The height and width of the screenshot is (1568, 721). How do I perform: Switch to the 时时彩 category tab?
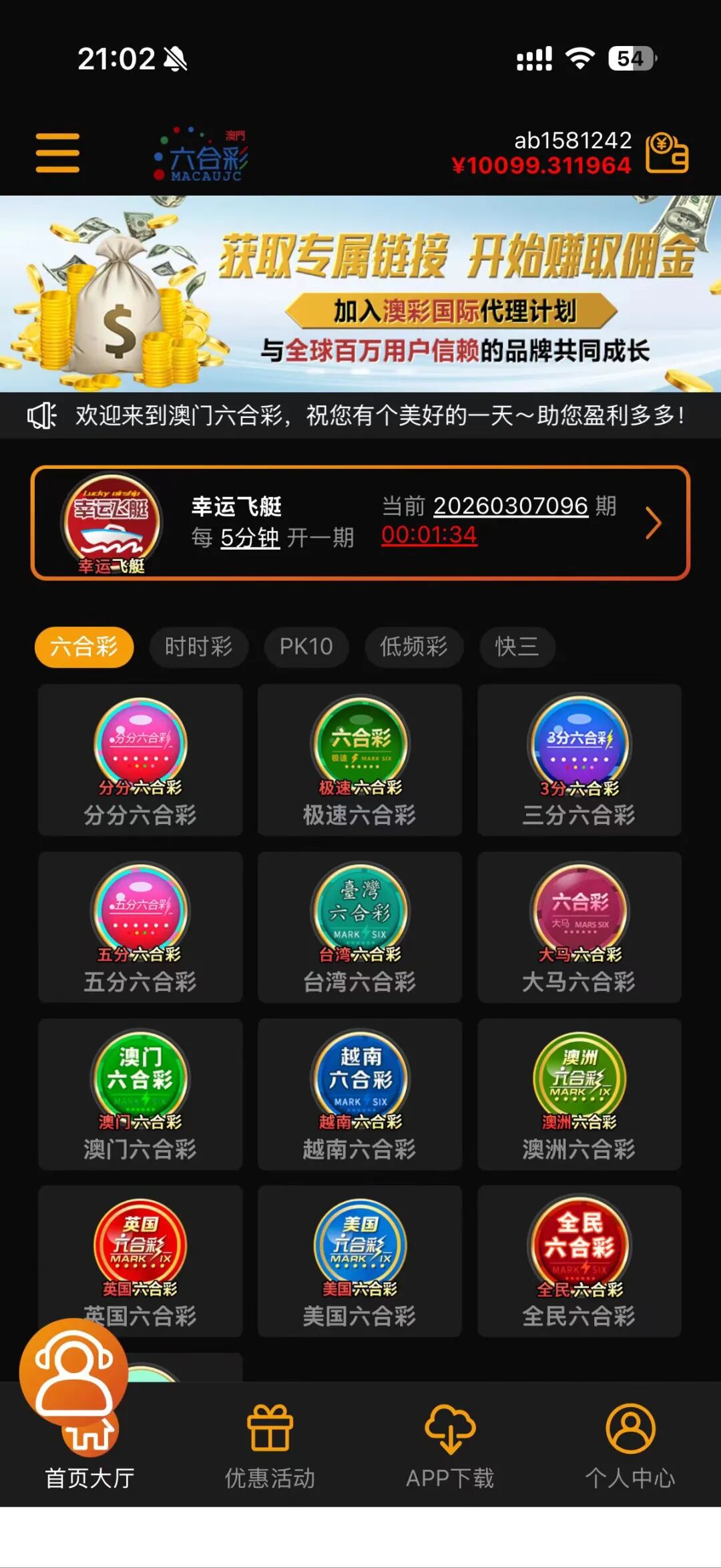tap(198, 647)
